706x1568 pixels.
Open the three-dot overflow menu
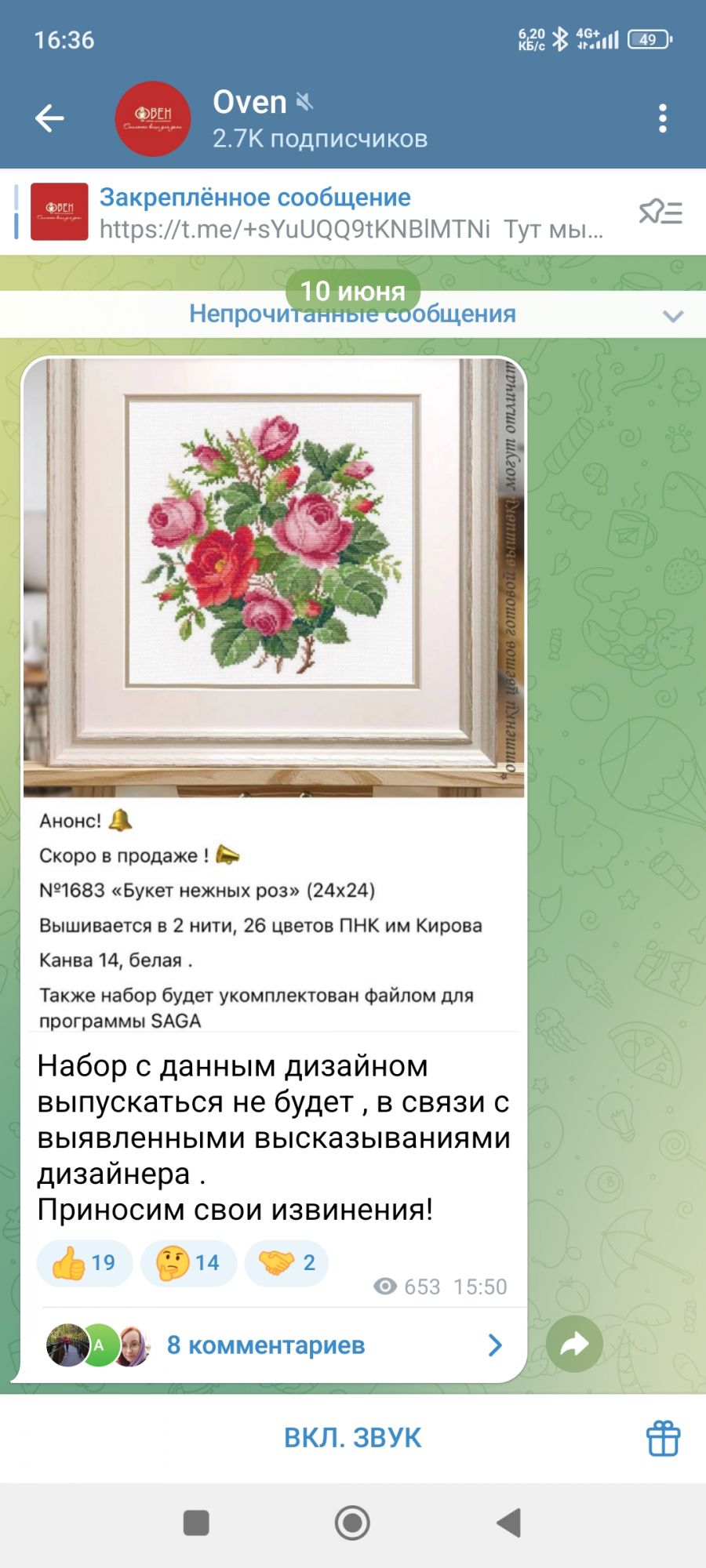coord(662,118)
